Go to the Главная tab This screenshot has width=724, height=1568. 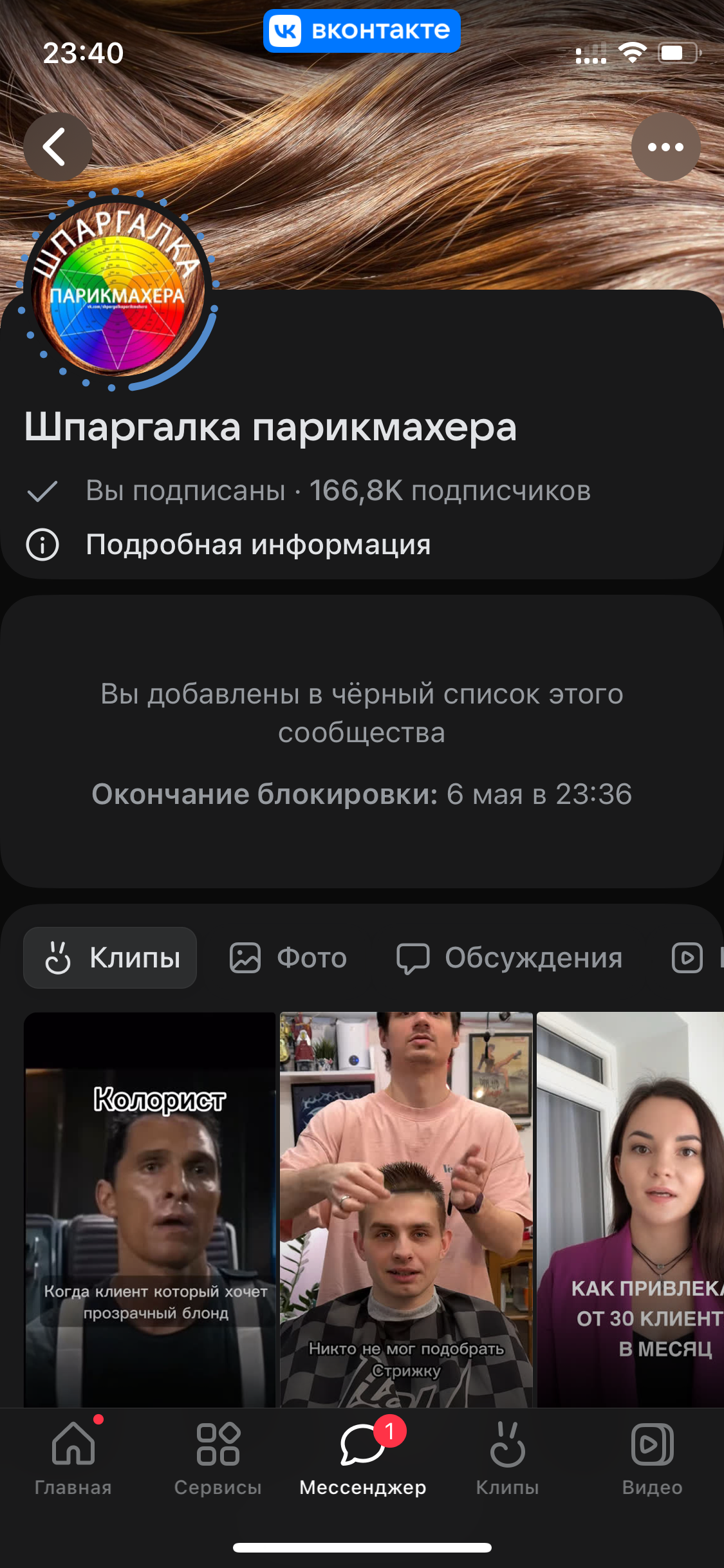(73, 1458)
